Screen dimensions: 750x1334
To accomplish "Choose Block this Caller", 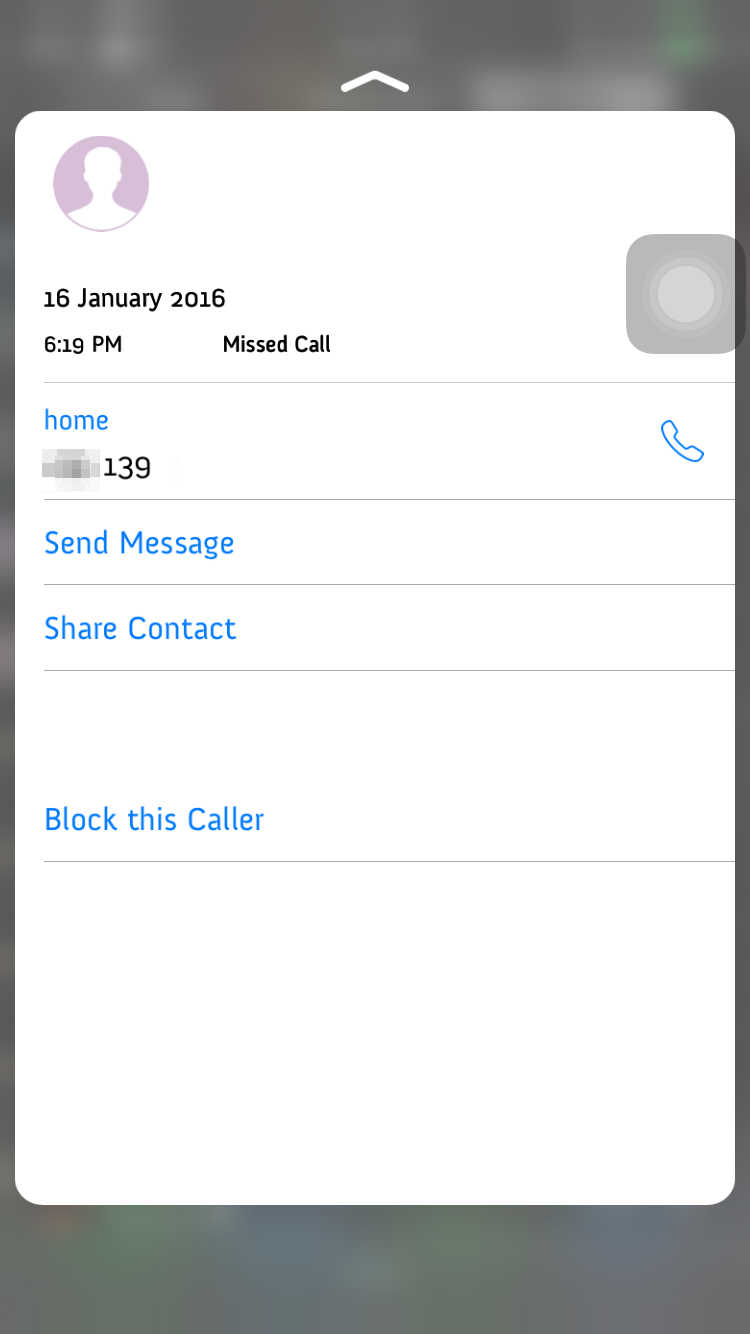I will point(154,819).
